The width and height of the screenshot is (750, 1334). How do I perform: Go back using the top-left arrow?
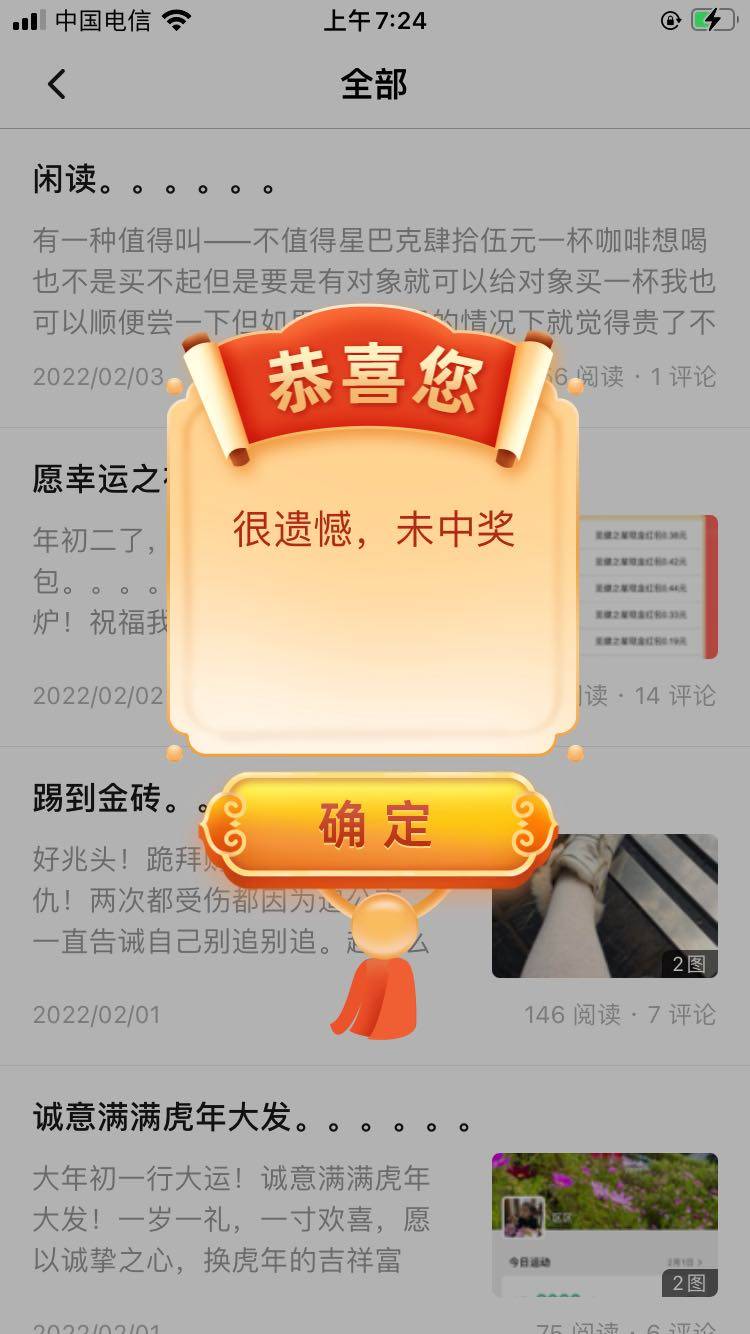57,84
